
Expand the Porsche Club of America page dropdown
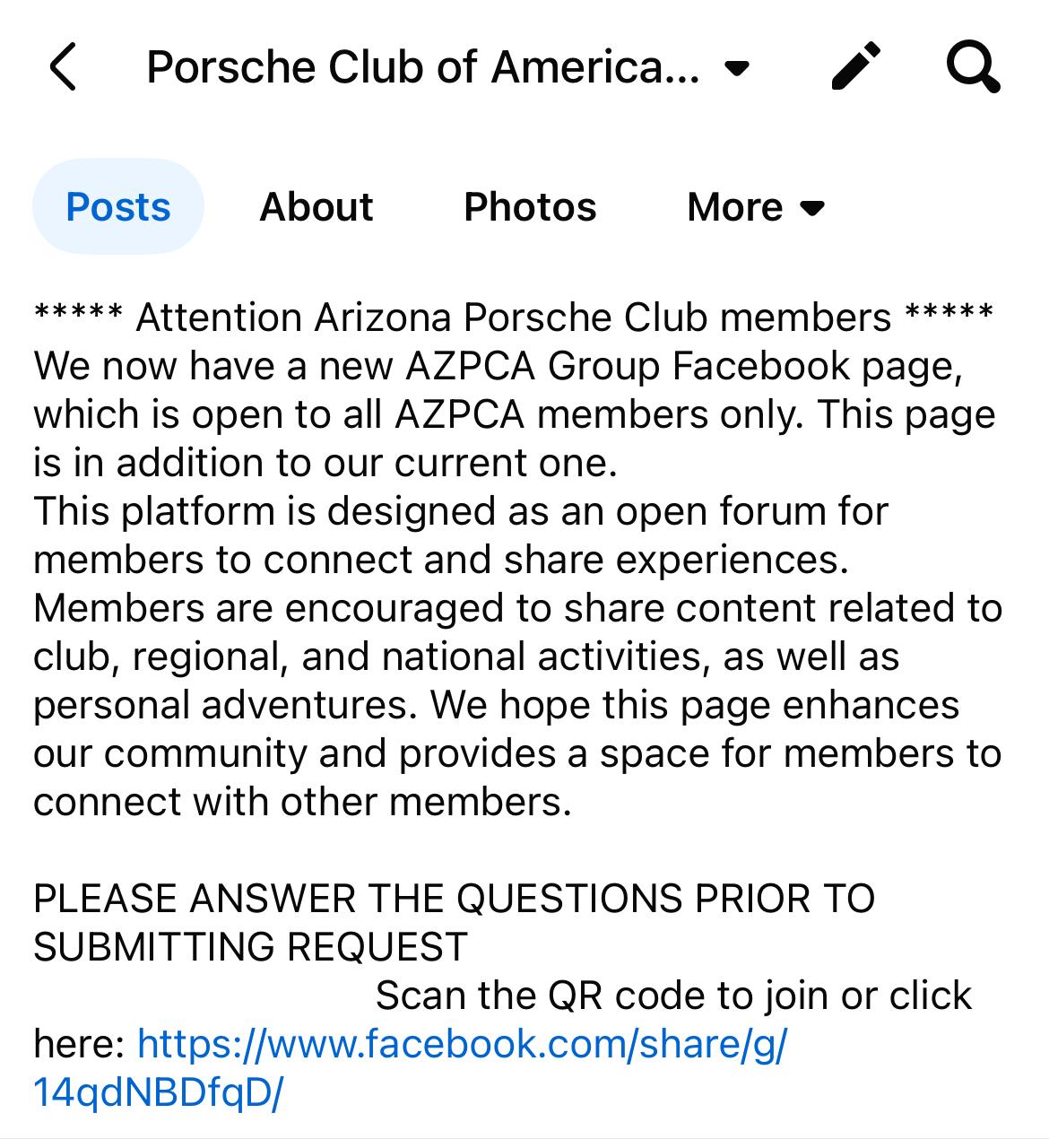[x=736, y=69]
